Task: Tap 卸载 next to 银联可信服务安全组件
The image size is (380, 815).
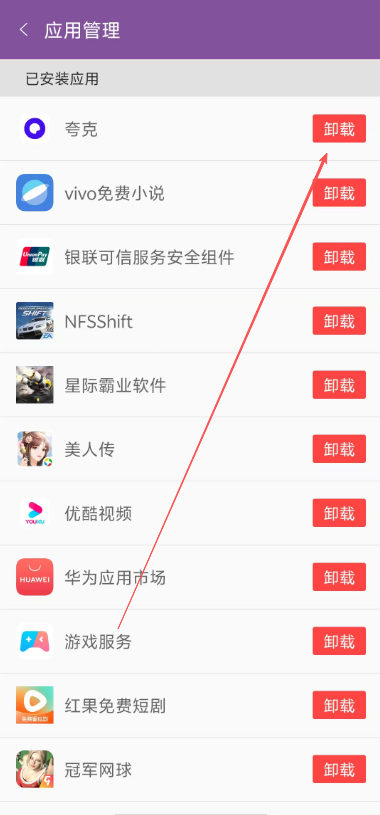Action: [x=339, y=256]
